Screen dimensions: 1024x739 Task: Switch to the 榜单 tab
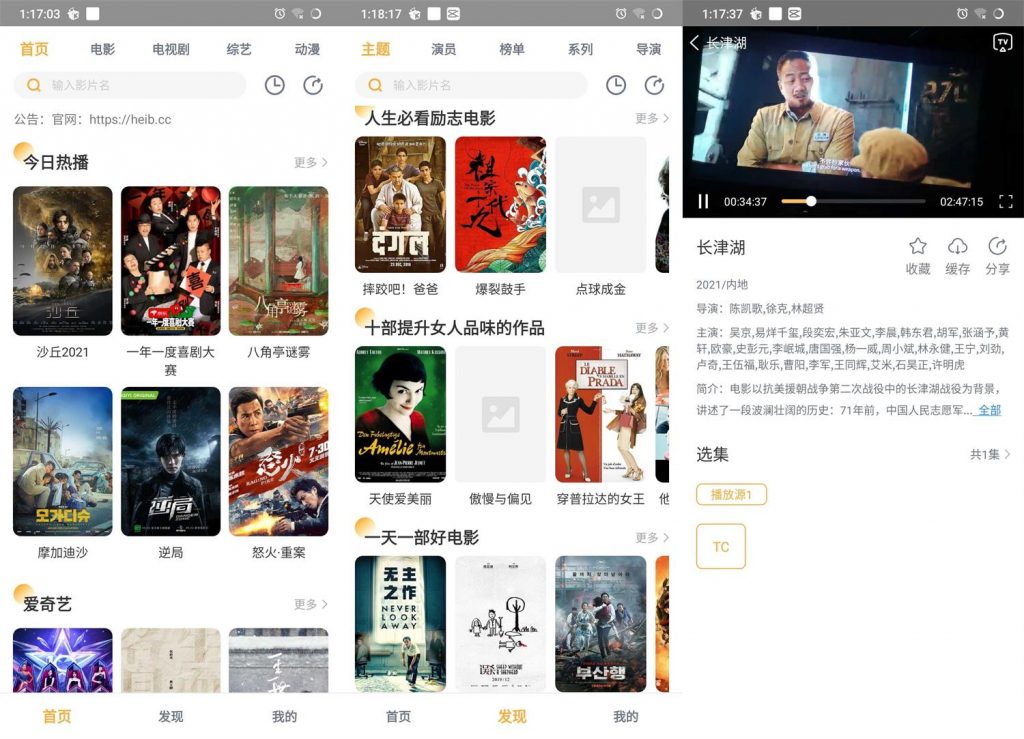click(x=511, y=49)
